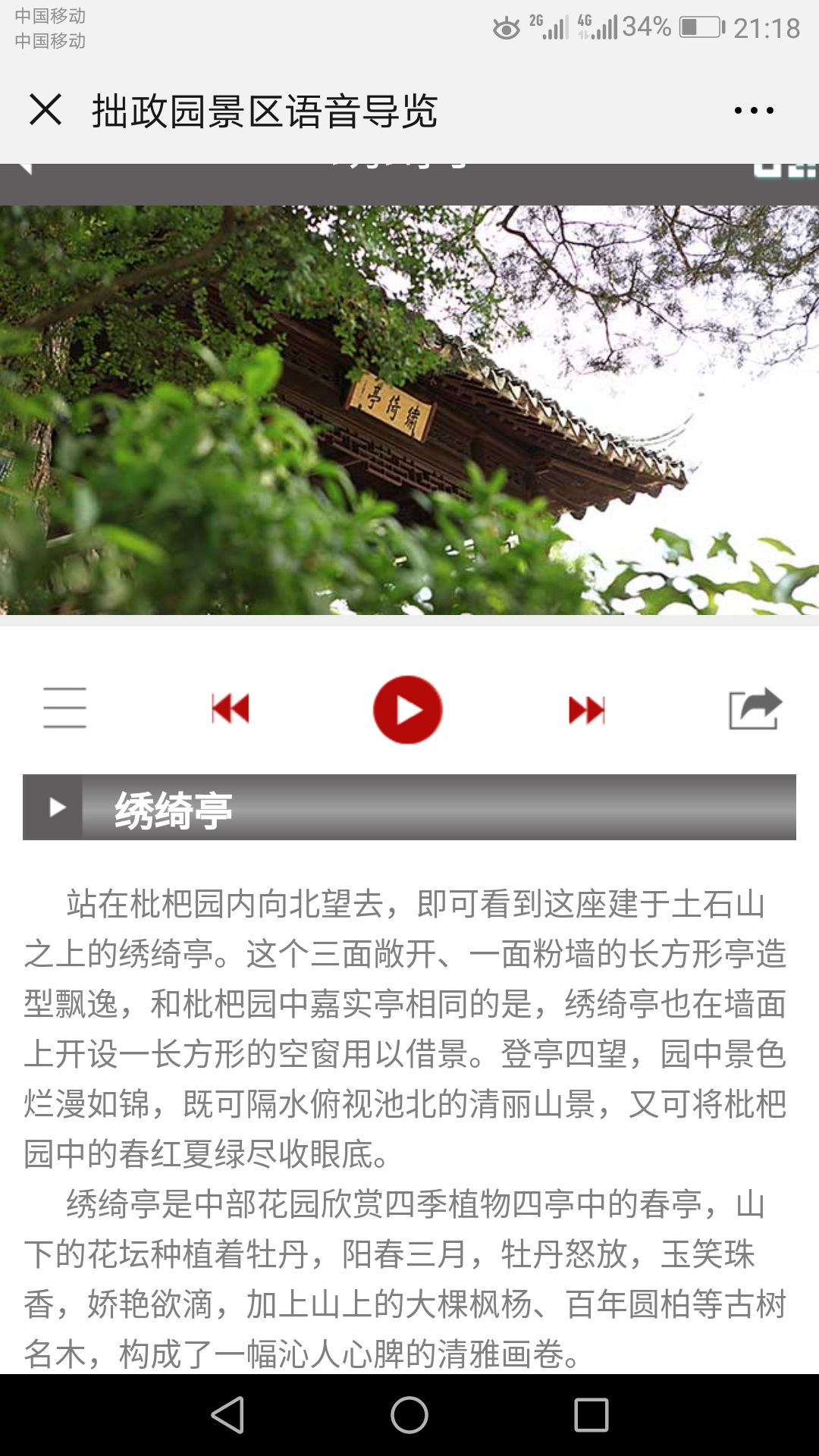Close the 拙政园景区语音导览 page

45,110
